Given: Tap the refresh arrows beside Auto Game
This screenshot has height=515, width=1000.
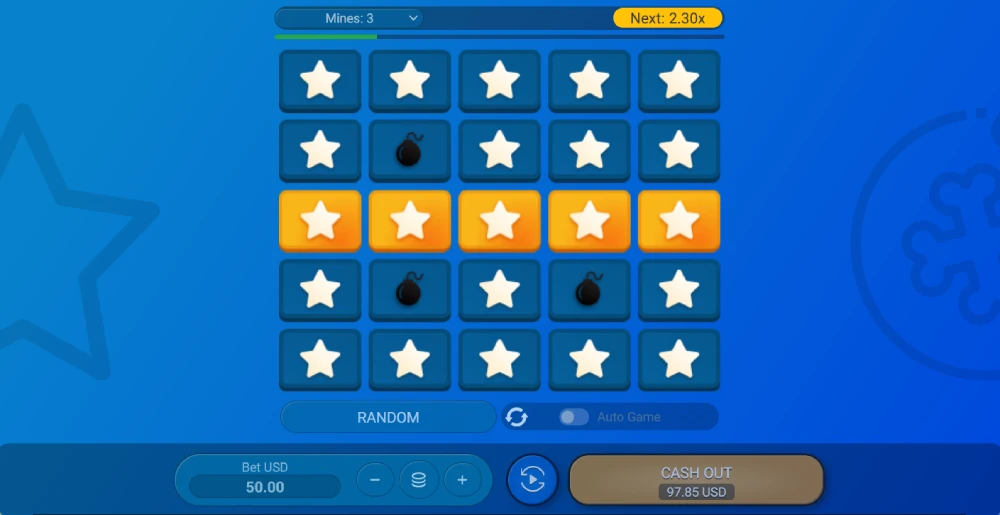Looking at the screenshot, I should click(516, 417).
